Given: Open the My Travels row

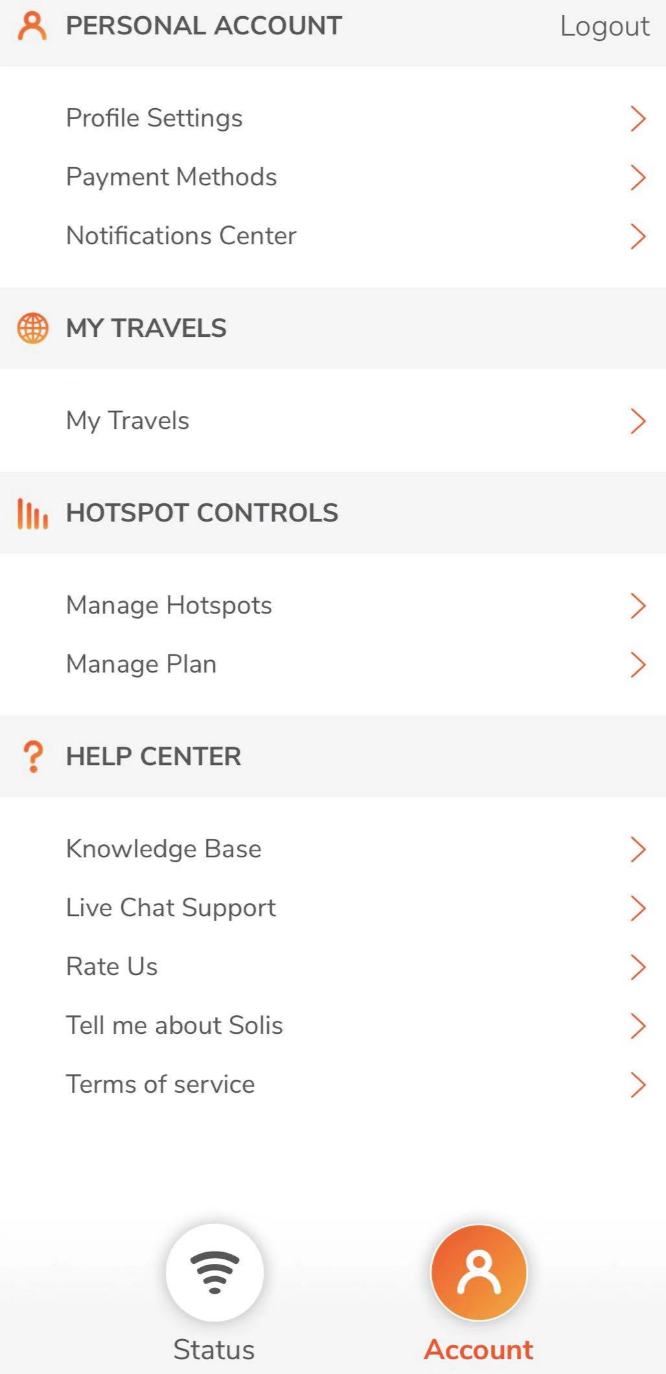Looking at the screenshot, I should [x=333, y=421].
